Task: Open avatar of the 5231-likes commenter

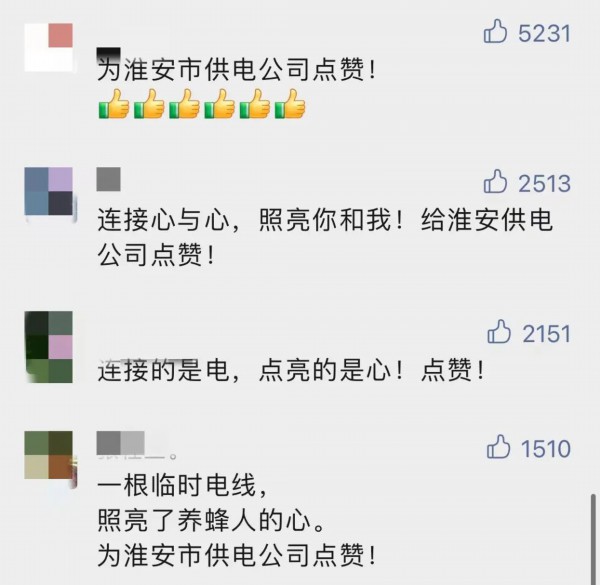Action: pyautogui.click(x=48, y=47)
